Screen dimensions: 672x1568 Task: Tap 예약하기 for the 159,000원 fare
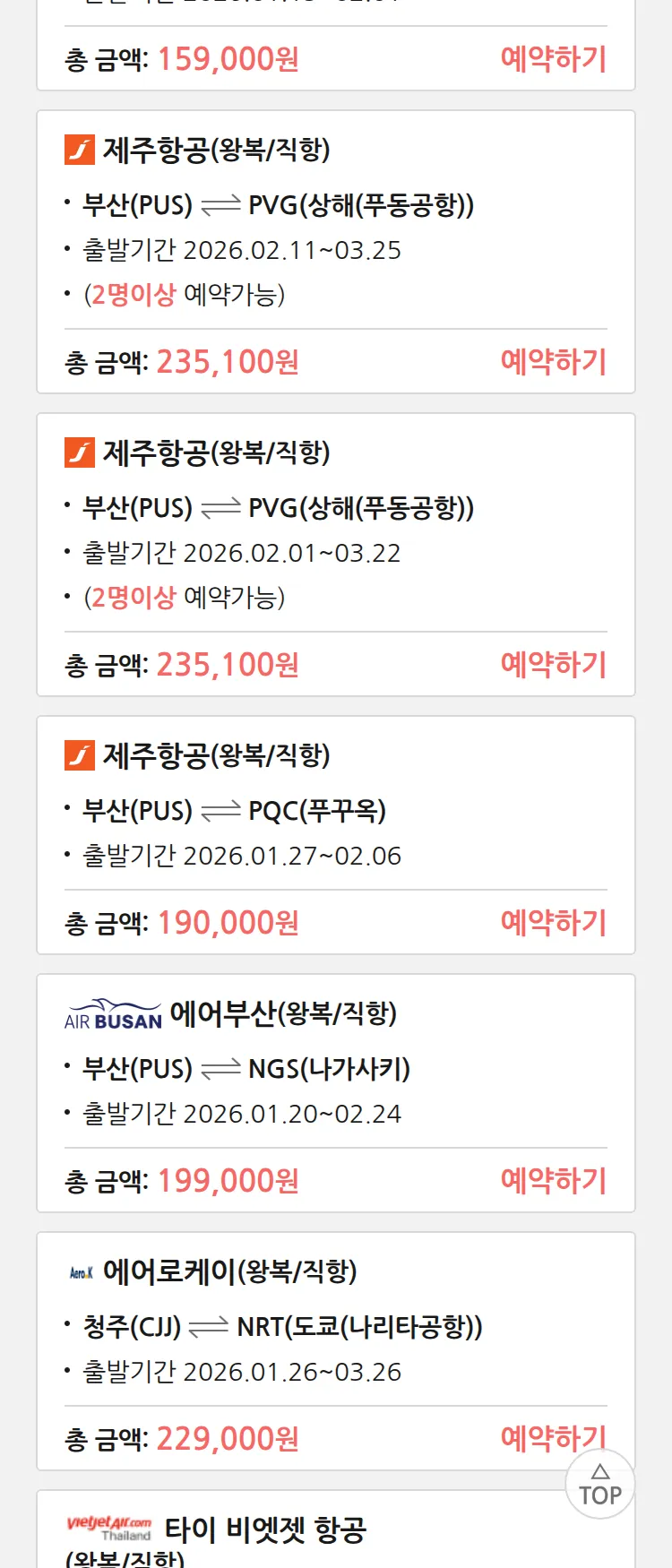553,59
